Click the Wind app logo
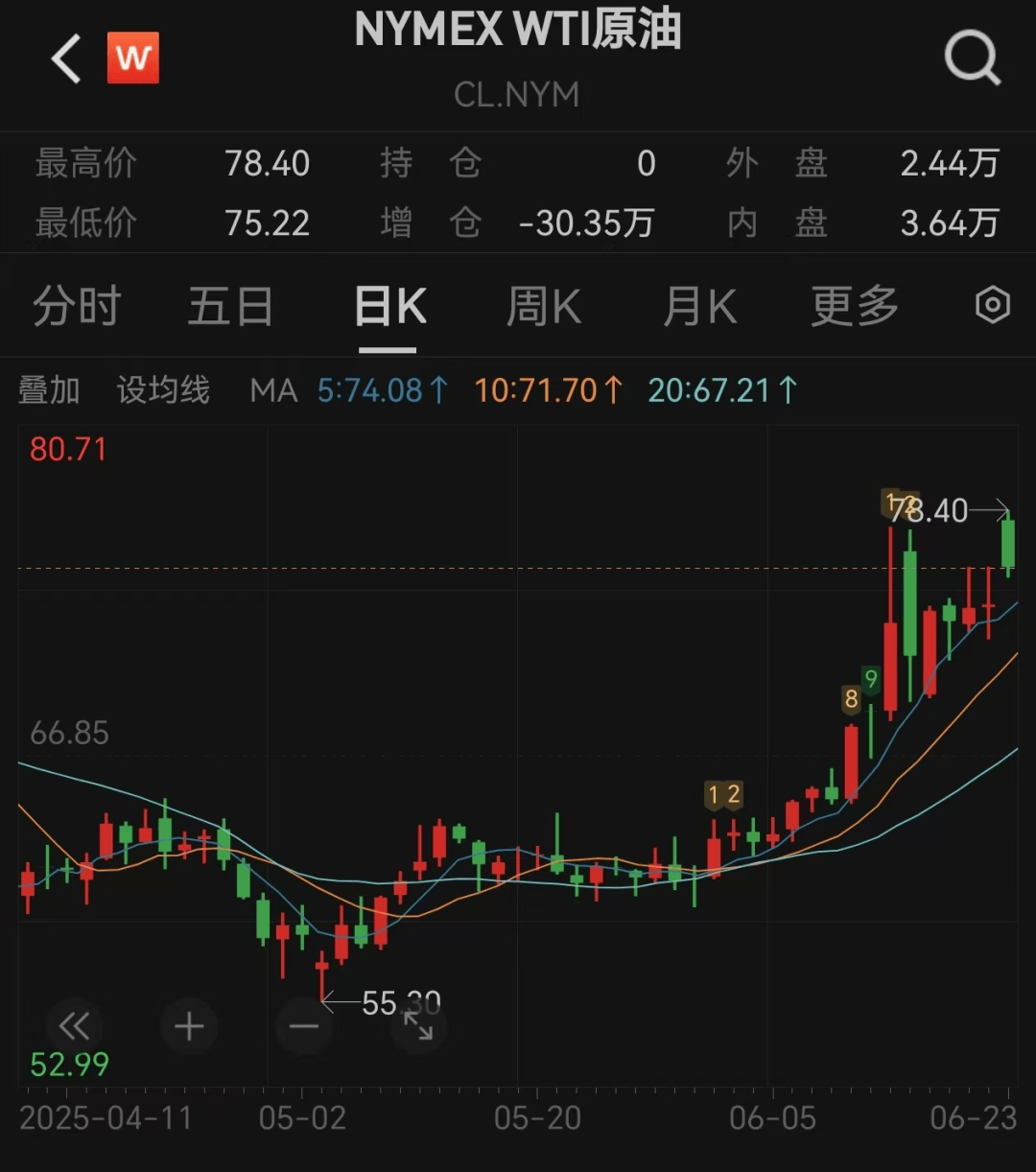Screen dimensions: 1036x1172 coord(133,59)
